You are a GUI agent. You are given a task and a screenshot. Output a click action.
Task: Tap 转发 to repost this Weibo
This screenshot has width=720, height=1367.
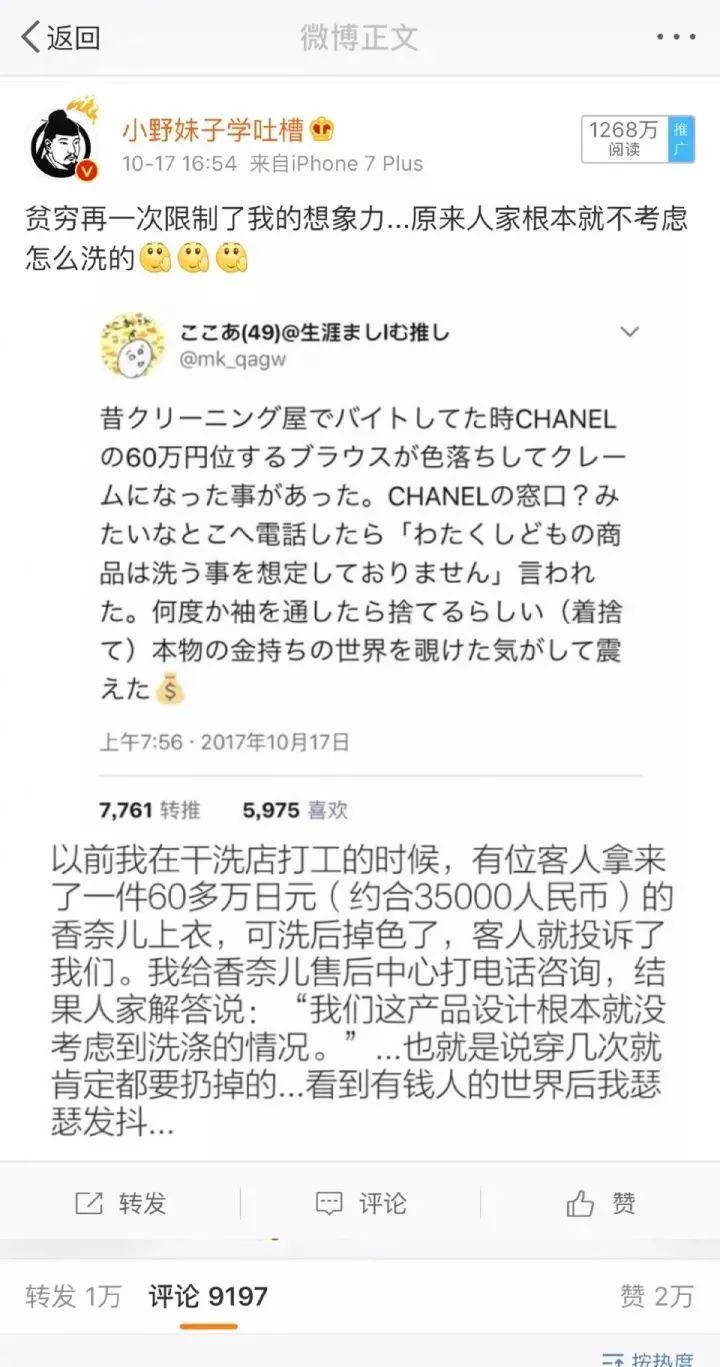click(120, 1203)
